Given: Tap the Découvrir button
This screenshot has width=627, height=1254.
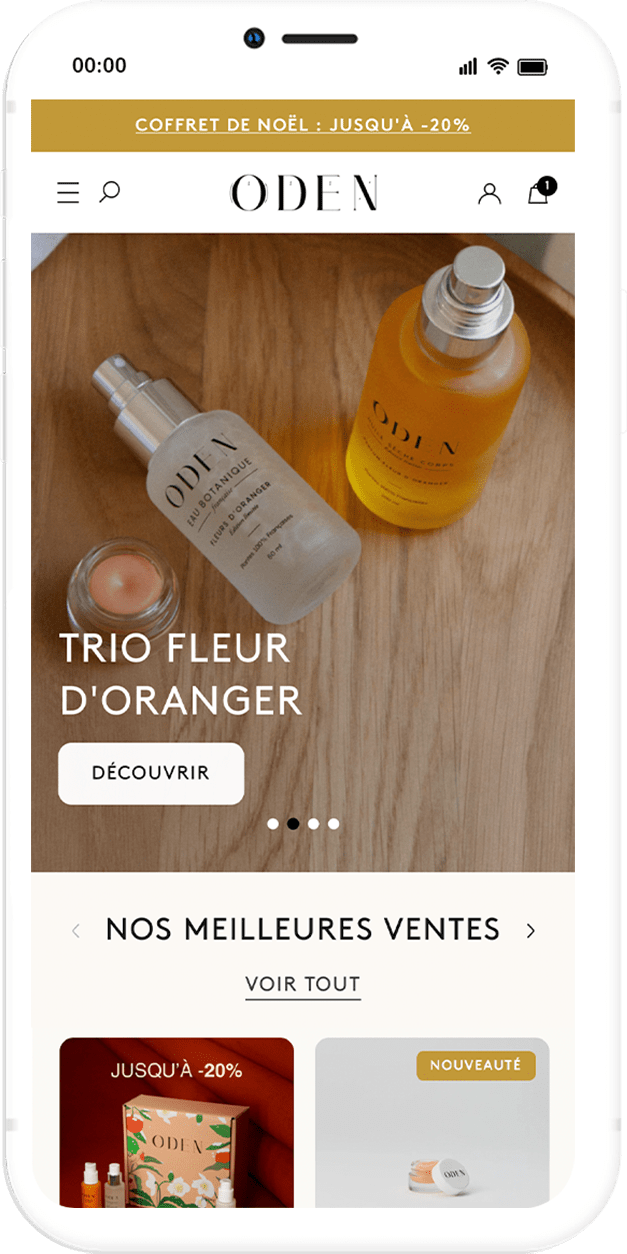Looking at the screenshot, I should coord(151,773).
